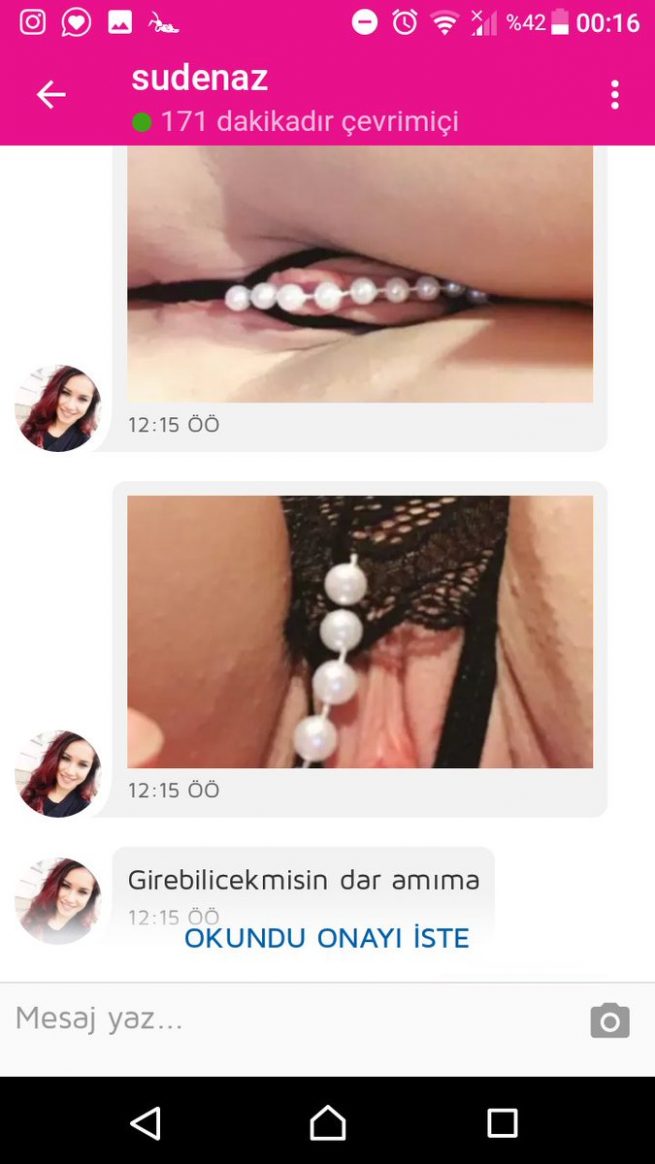Go back using the header arrow
Screen dimensions: 655x1164
pyautogui.click(x=51, y=95)
